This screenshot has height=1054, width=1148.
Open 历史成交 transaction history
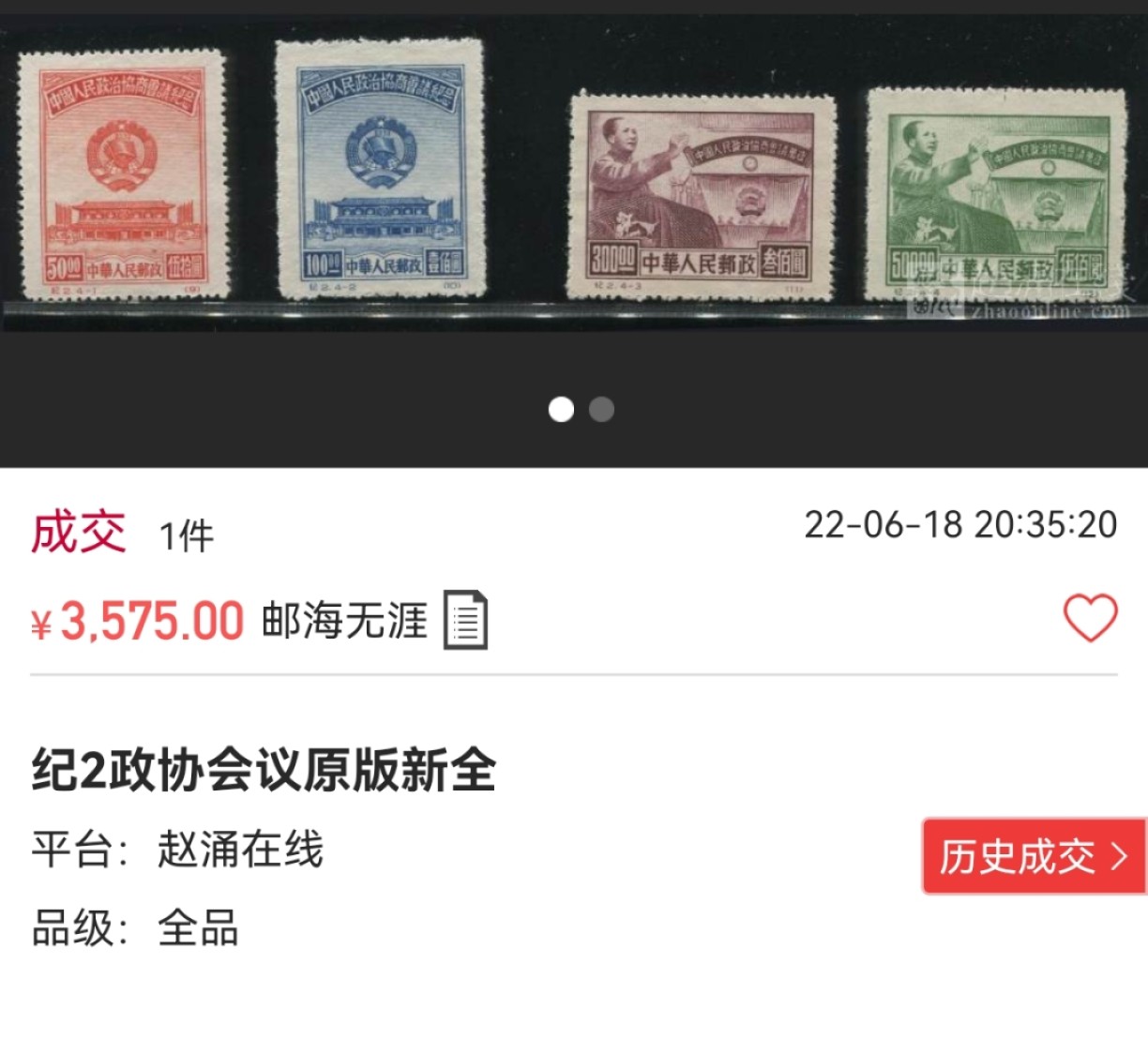(x=1034, y=856)
